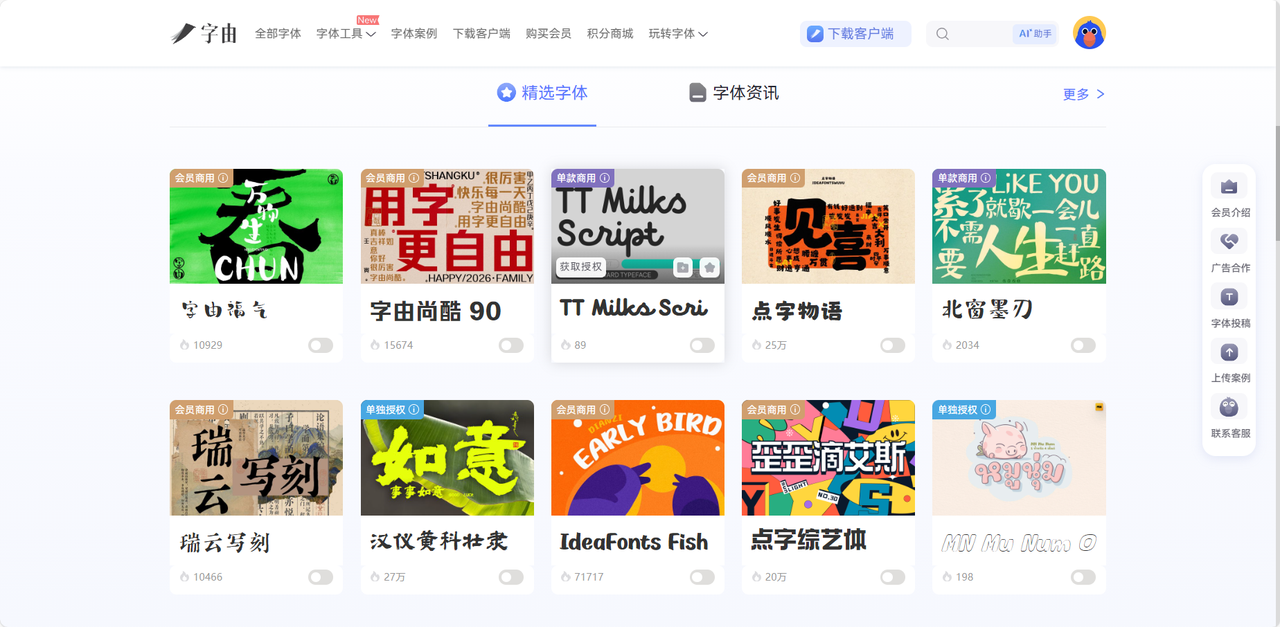
Task: Open the 全部字体 nav item
Action: [x=278, y=33]
